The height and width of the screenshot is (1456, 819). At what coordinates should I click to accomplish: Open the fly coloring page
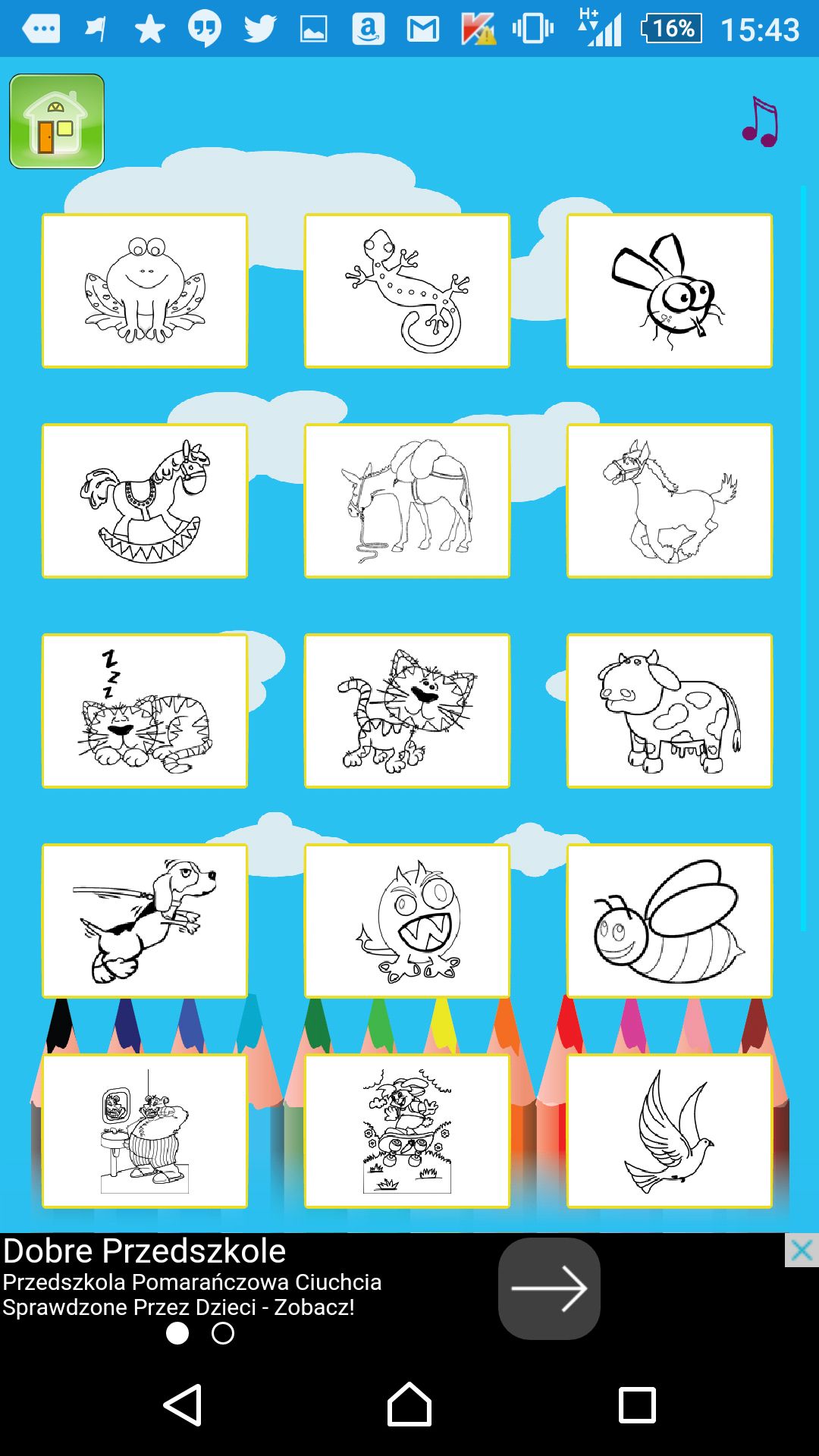(670, 290)
